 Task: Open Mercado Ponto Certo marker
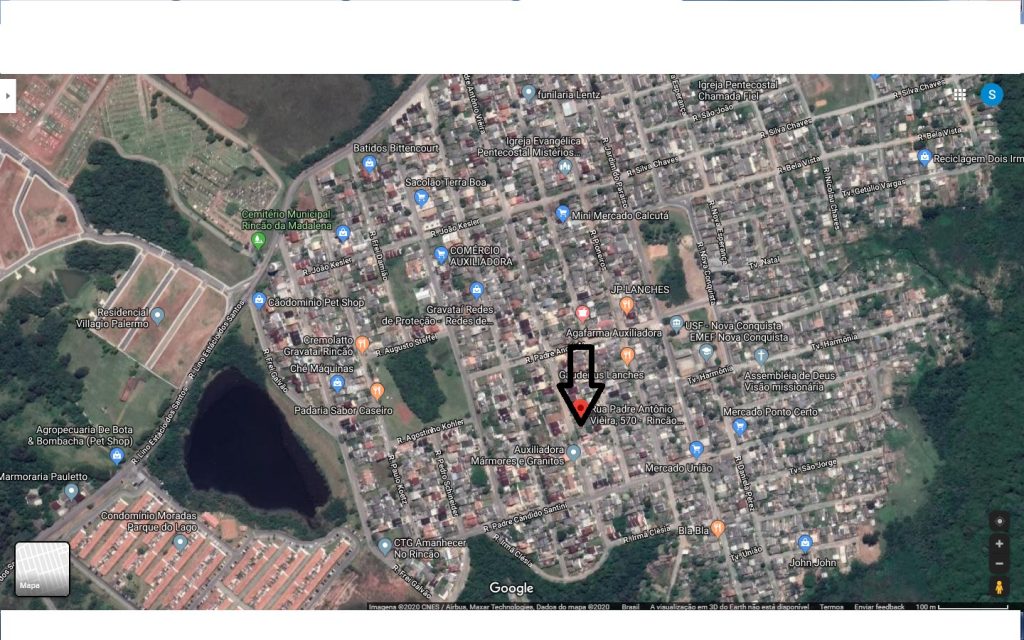click(740, 427)
